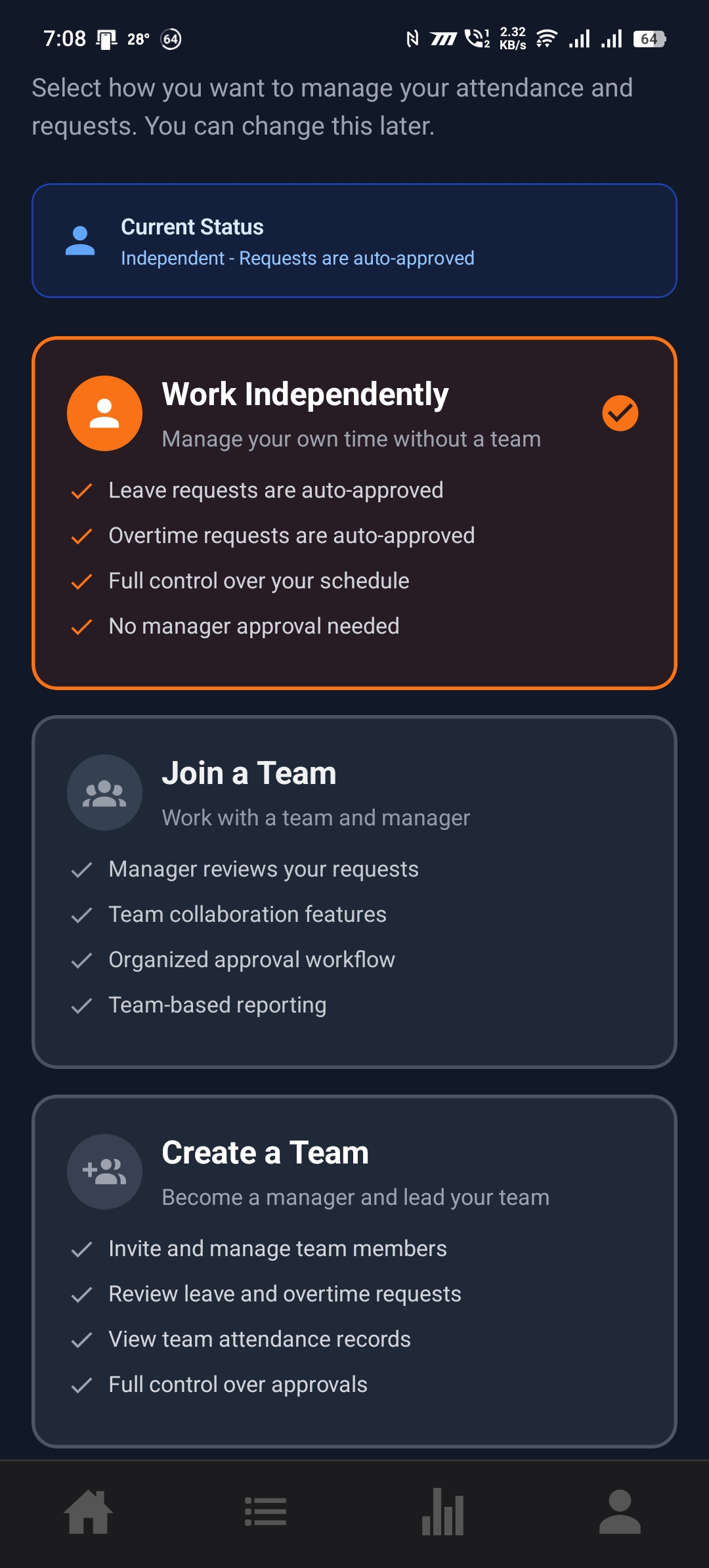Tap checkmark beside Team-based reporting
Viewport: 709px width, 1568px height.
81,1005
